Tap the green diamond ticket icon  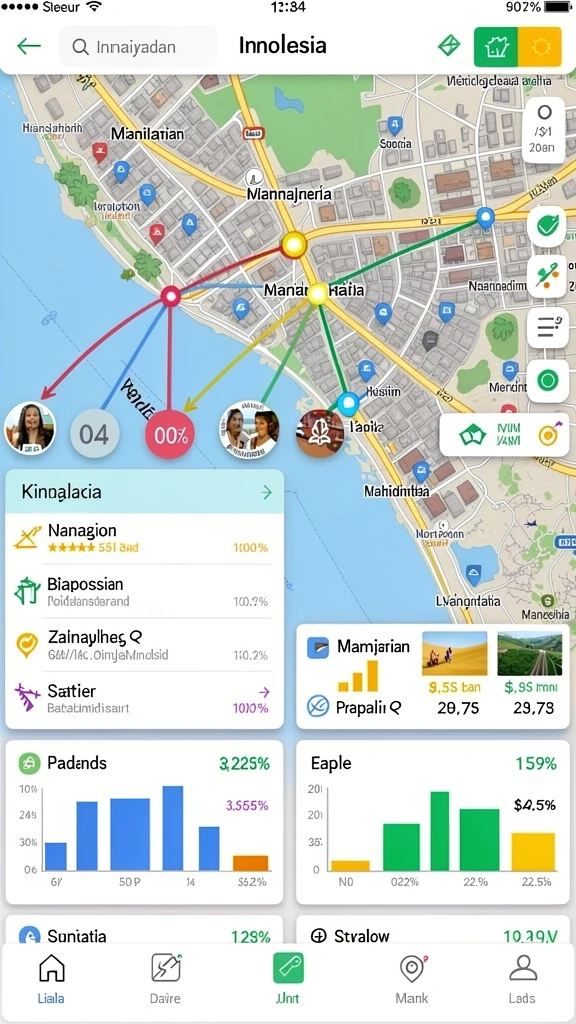(x=449, y=46)
